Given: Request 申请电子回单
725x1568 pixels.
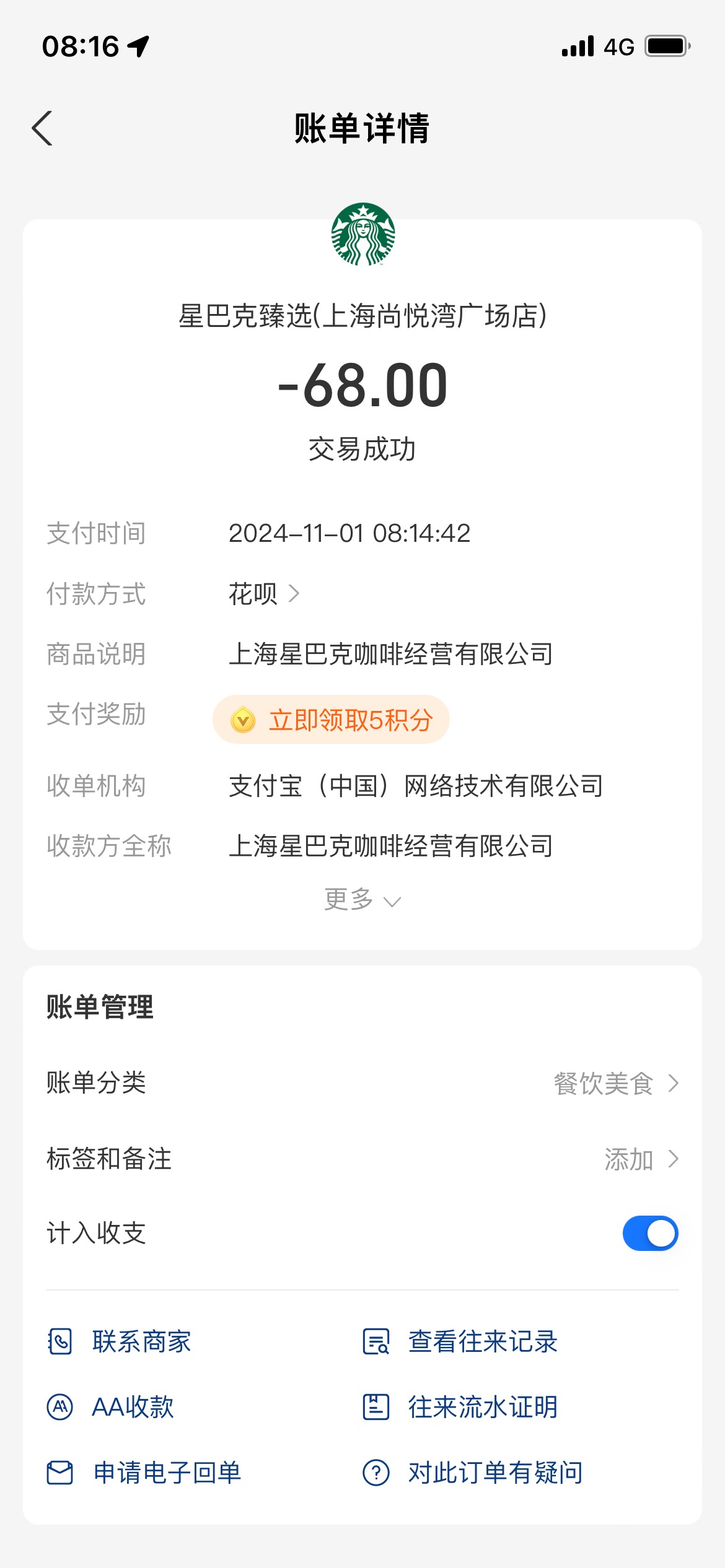Looking at the screenshot, I should click(144, 1473).
